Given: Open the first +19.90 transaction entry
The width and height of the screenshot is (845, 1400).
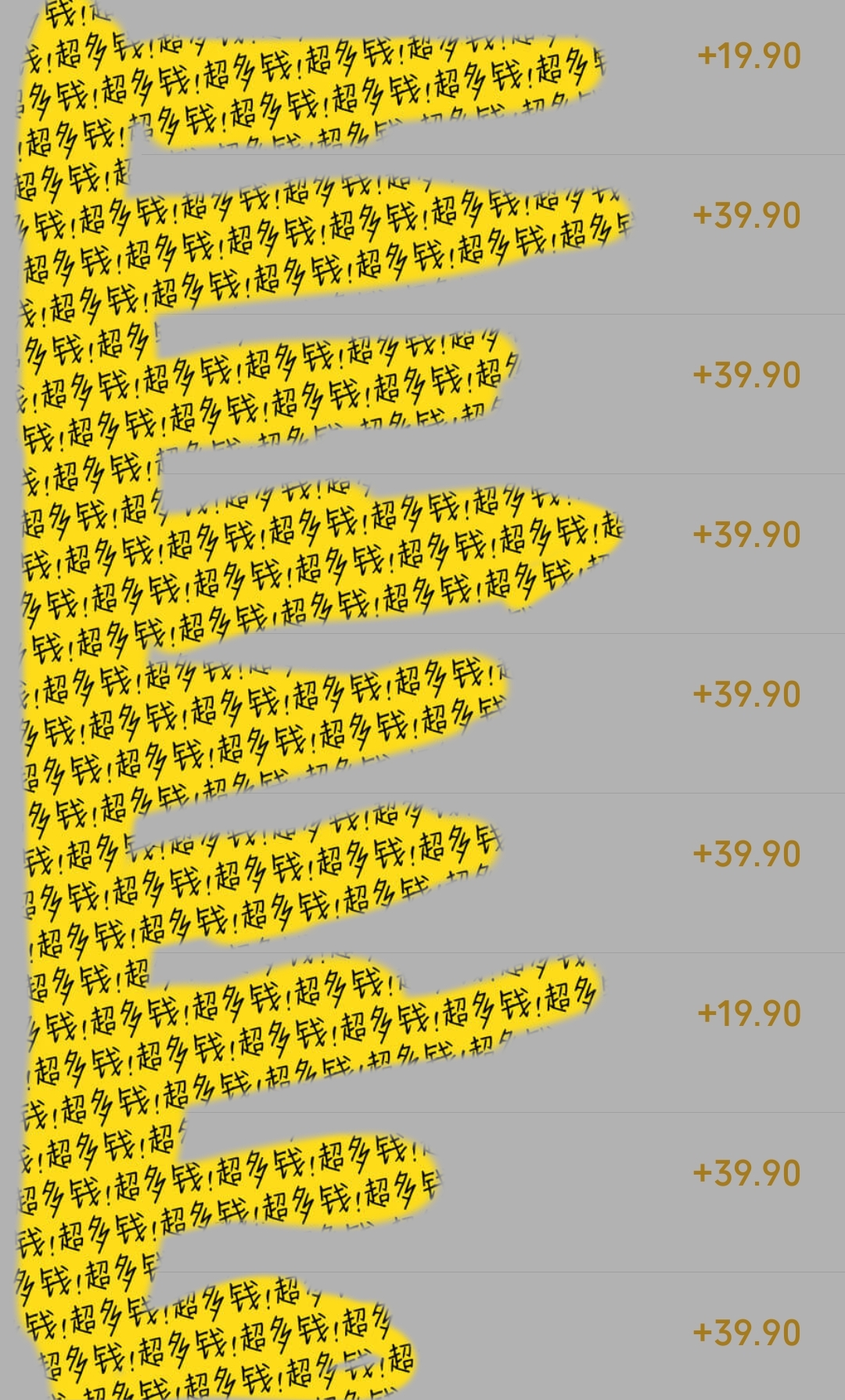Looking at the screenshot, I should pyautogui.click(x=747, y=55).
